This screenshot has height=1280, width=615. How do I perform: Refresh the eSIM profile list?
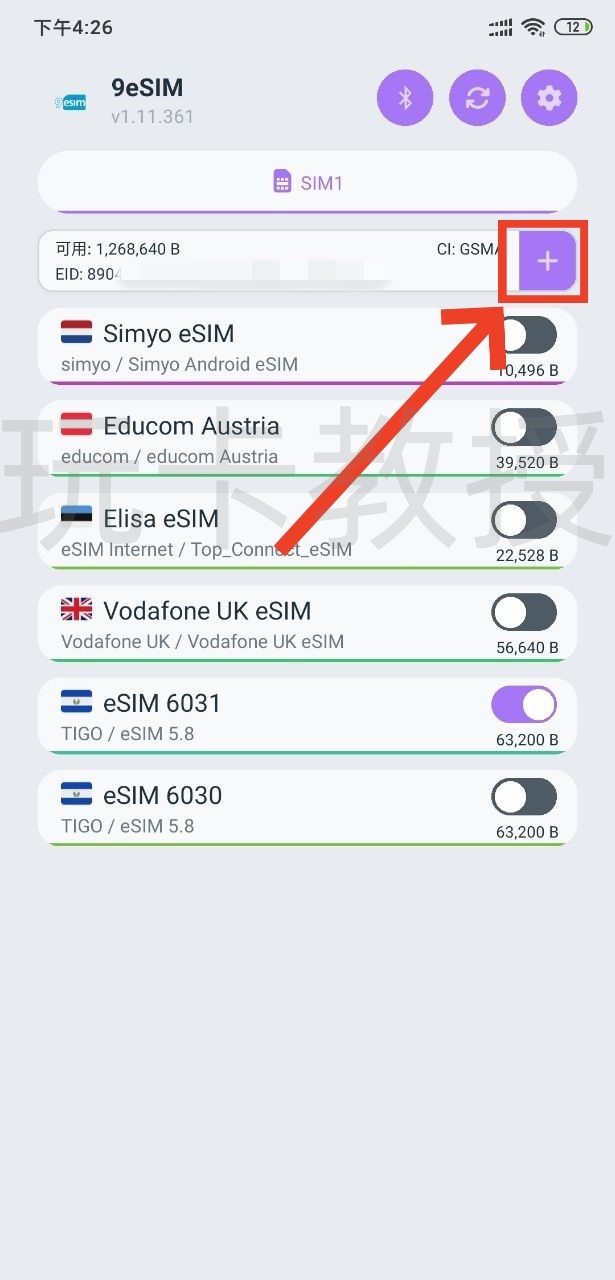point(477,98)
